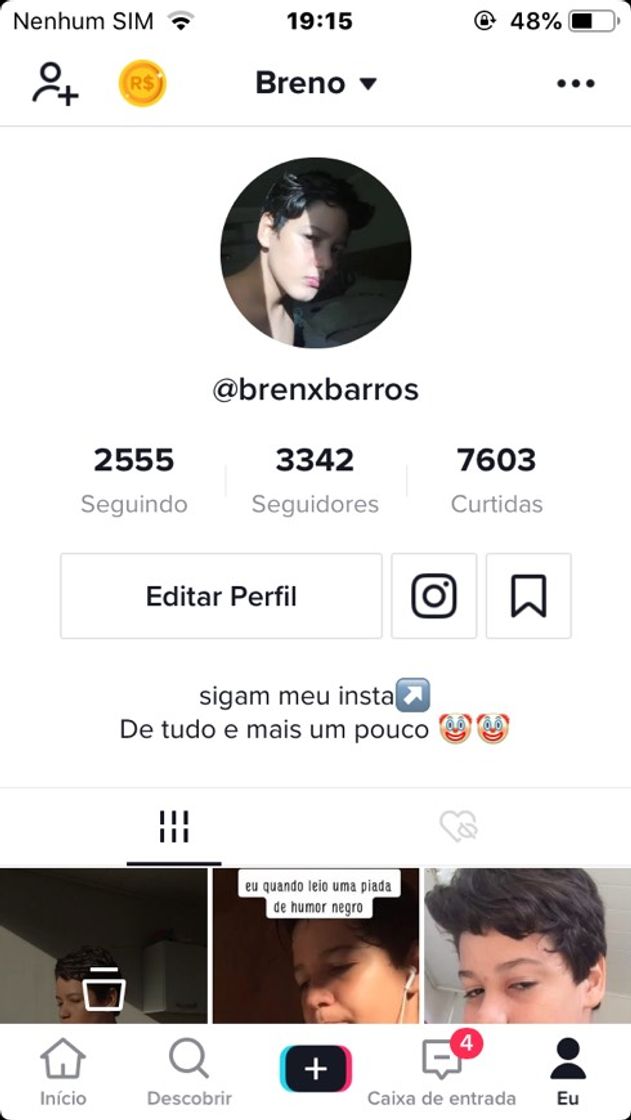Switch to the Descobrir tab
The height and width of the screenshot is (1120, 631).
tap(189, 1070)
